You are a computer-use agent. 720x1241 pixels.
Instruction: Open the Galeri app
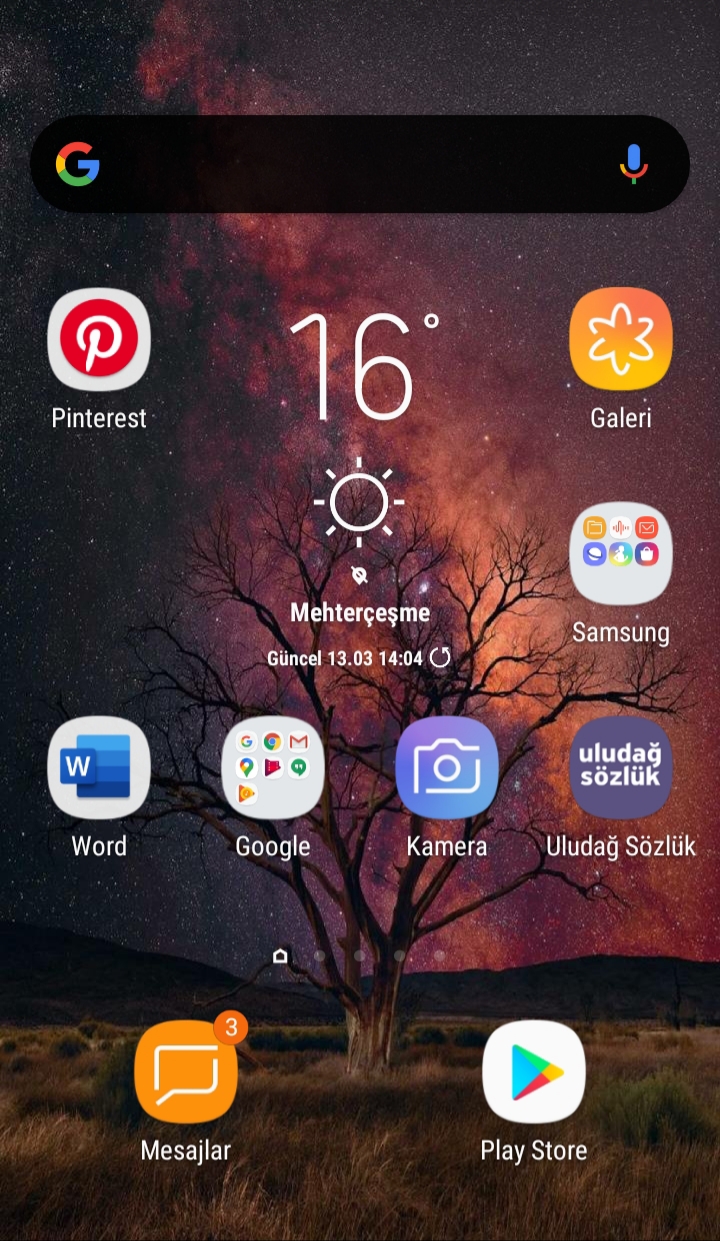point(620,340)
